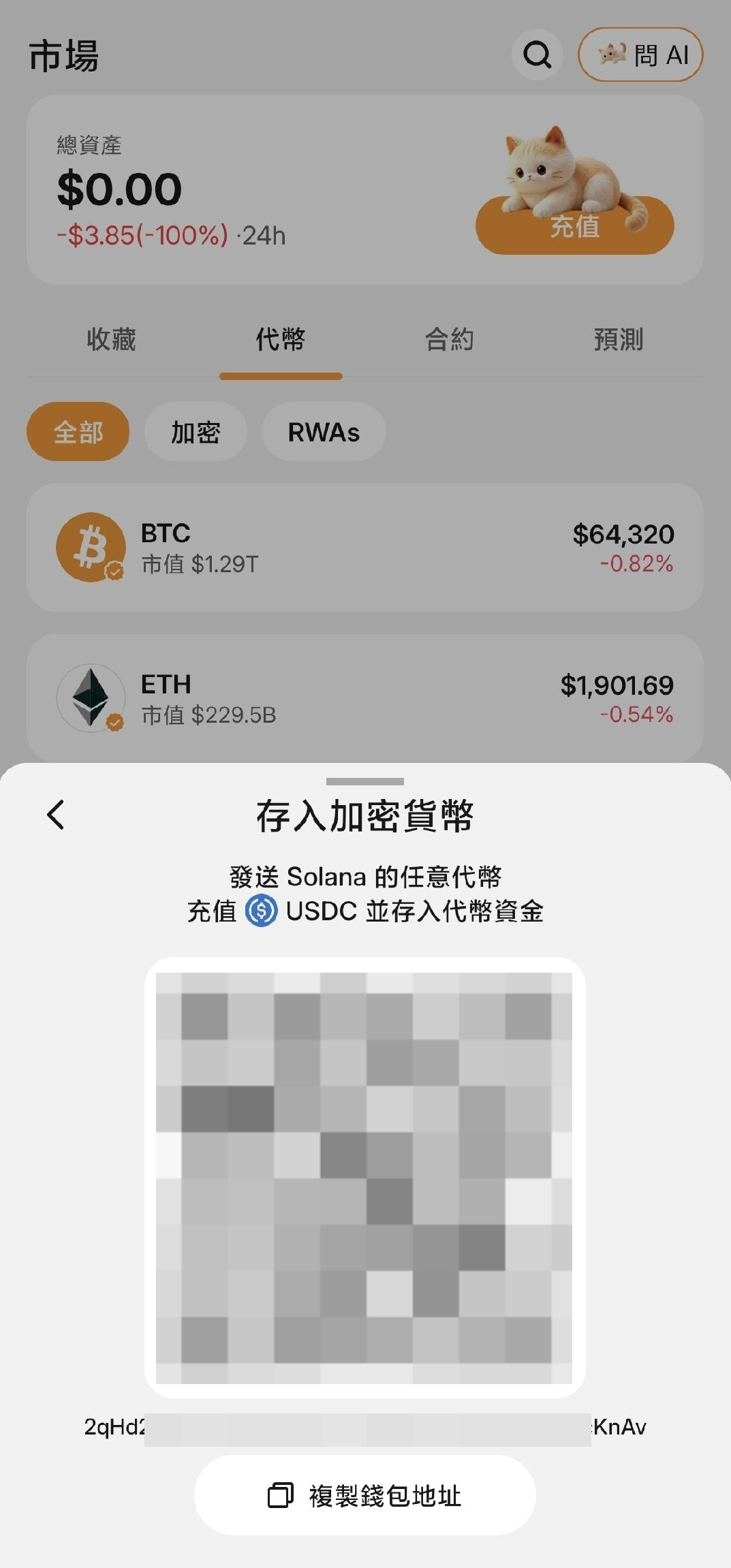
Task: Open the ETH token row
Action: tap(365, 698)
